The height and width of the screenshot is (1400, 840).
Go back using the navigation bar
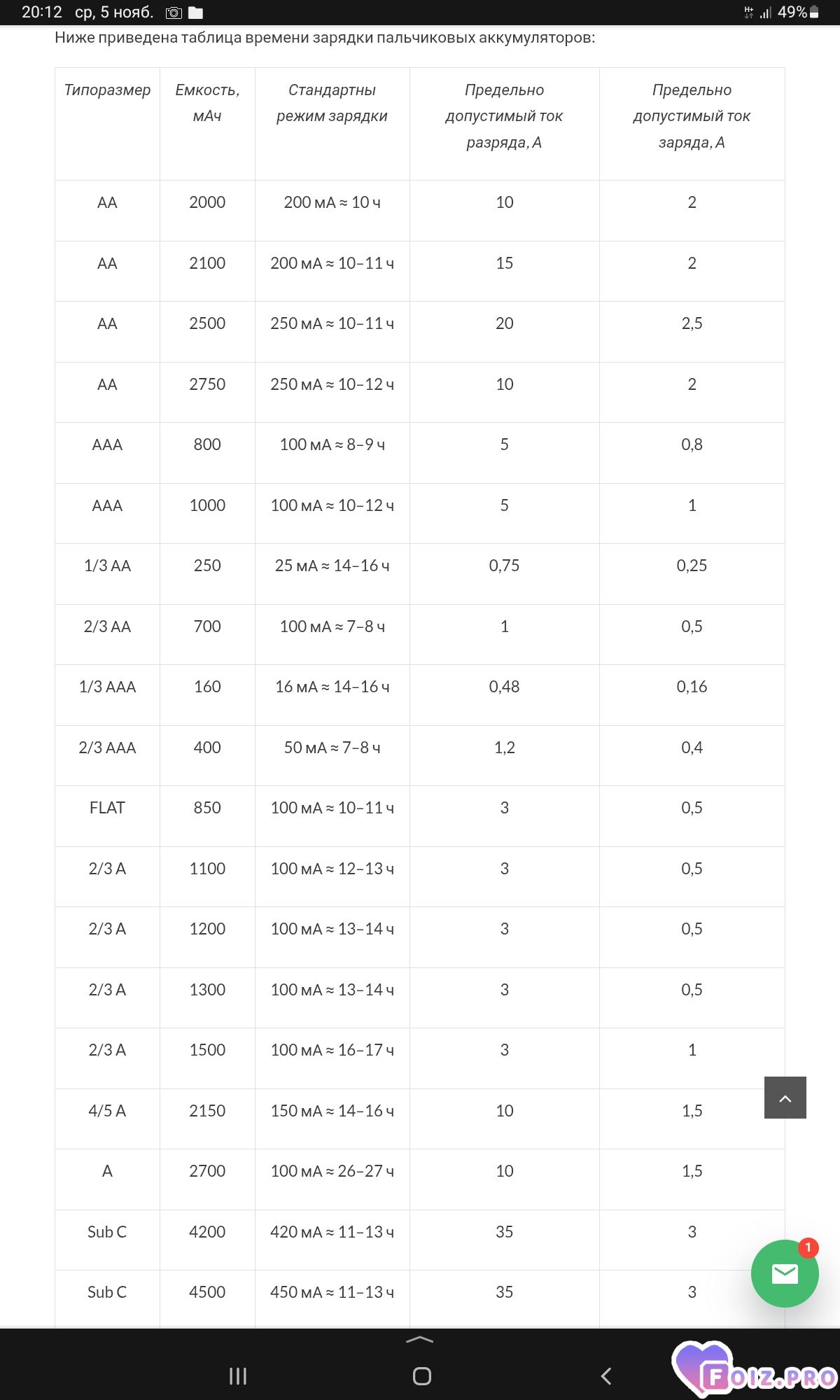click(606, 1375)
